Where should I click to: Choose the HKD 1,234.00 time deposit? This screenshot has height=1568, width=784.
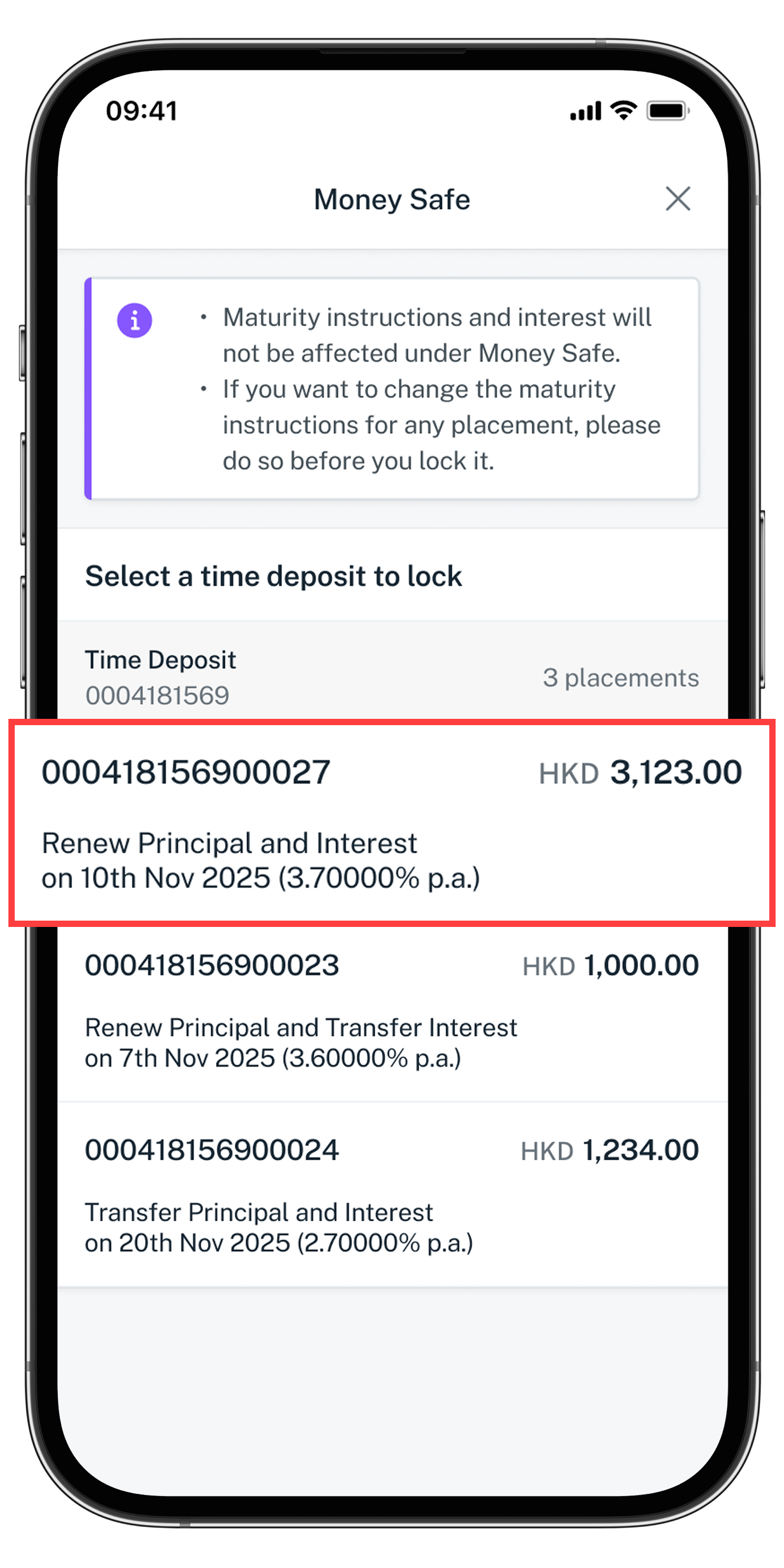391,1195
